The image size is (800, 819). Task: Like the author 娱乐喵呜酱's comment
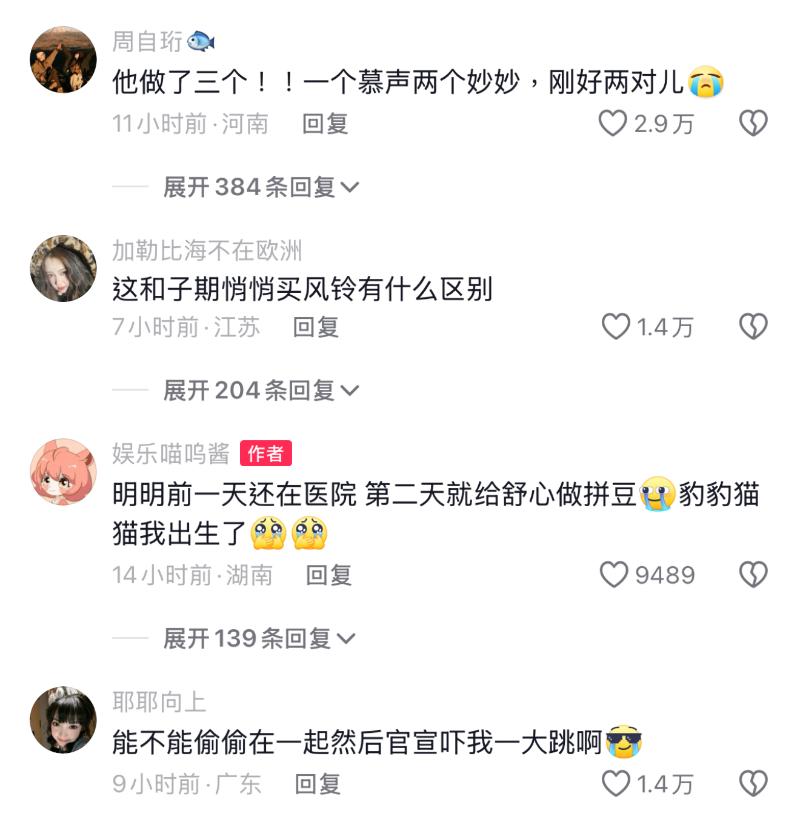(x=613, y=575)
